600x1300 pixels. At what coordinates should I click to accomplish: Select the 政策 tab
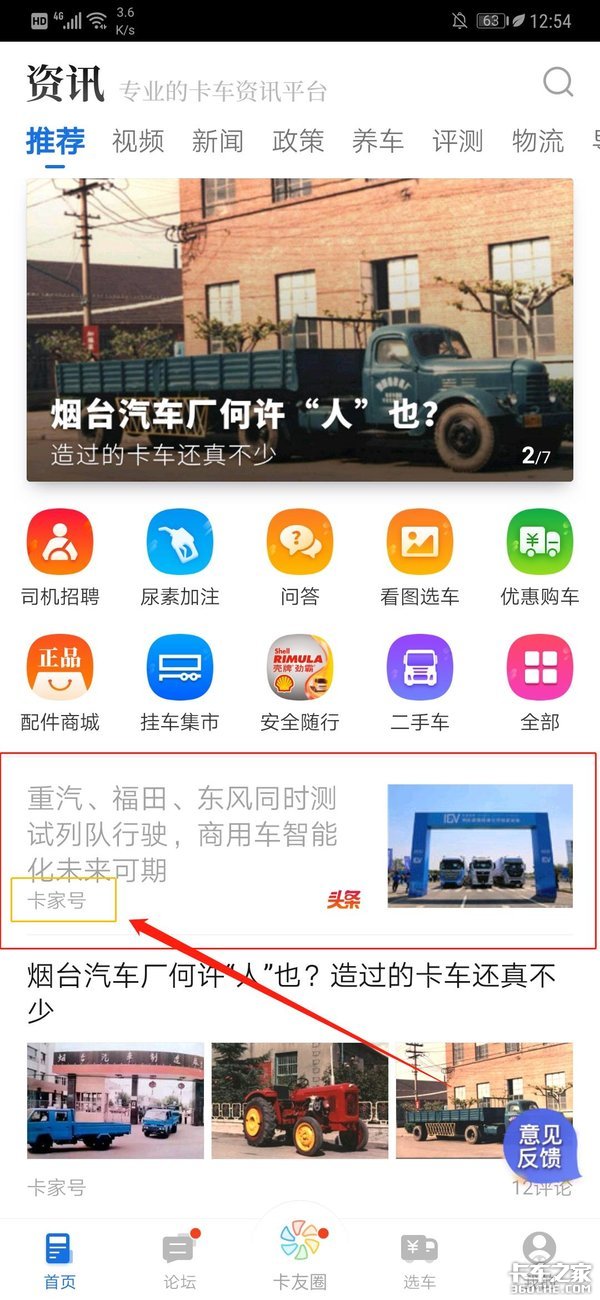click(298, 141)
